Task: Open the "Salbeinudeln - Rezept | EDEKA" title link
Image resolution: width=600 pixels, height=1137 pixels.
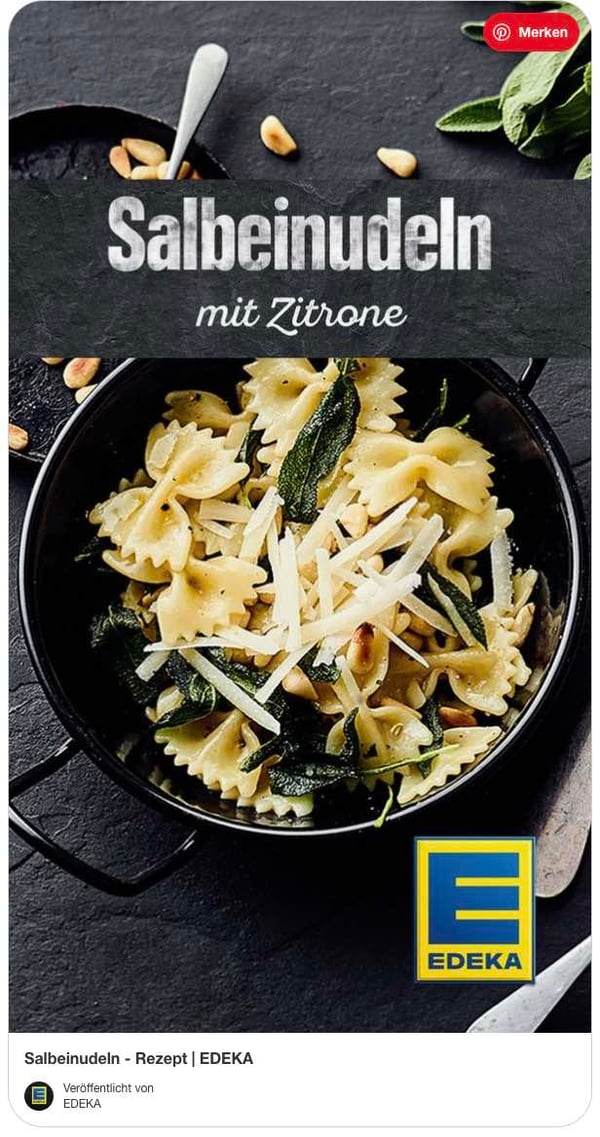Action: tap(138, 1058)
